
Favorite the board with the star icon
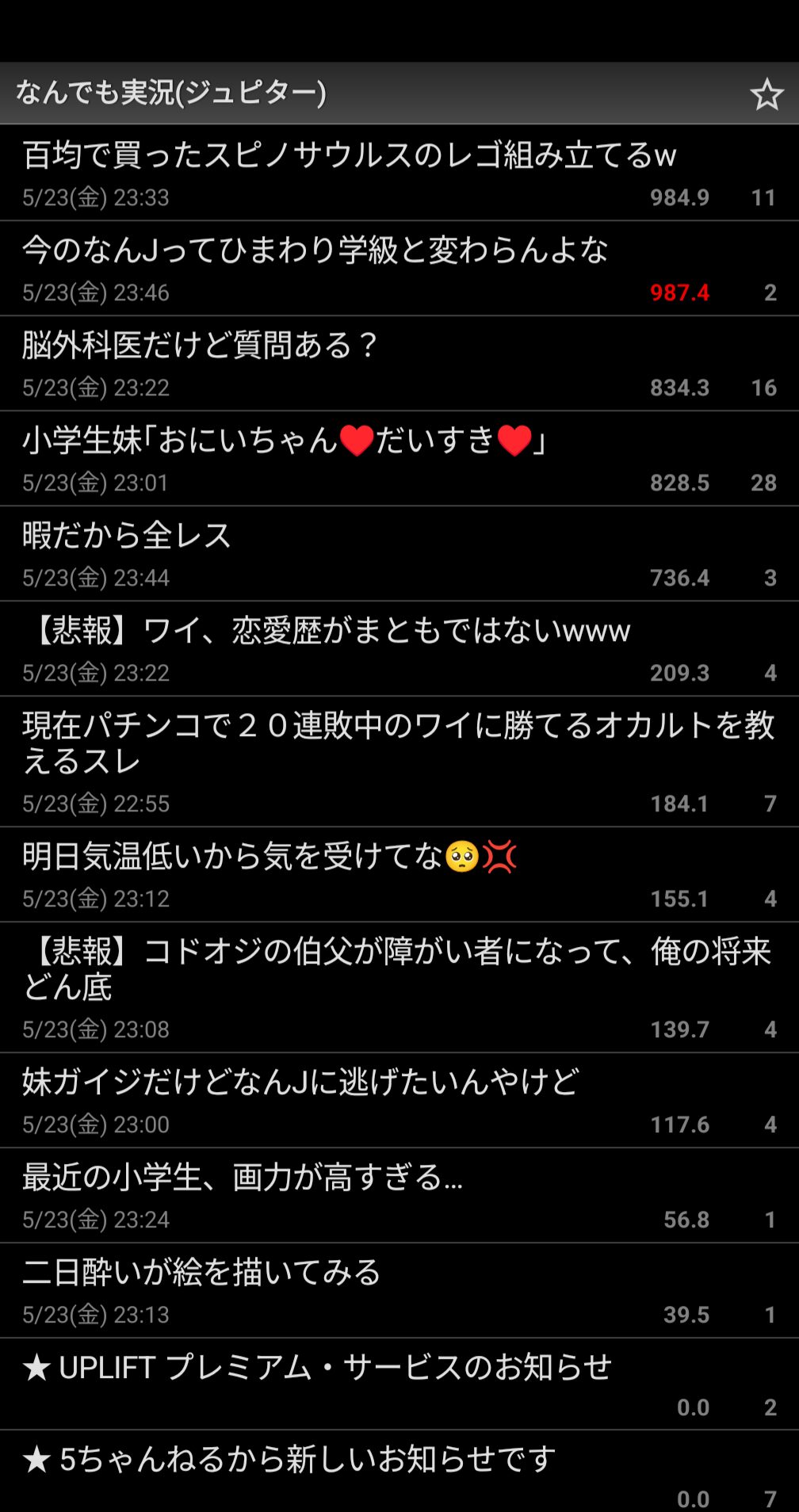click(767, 94)
